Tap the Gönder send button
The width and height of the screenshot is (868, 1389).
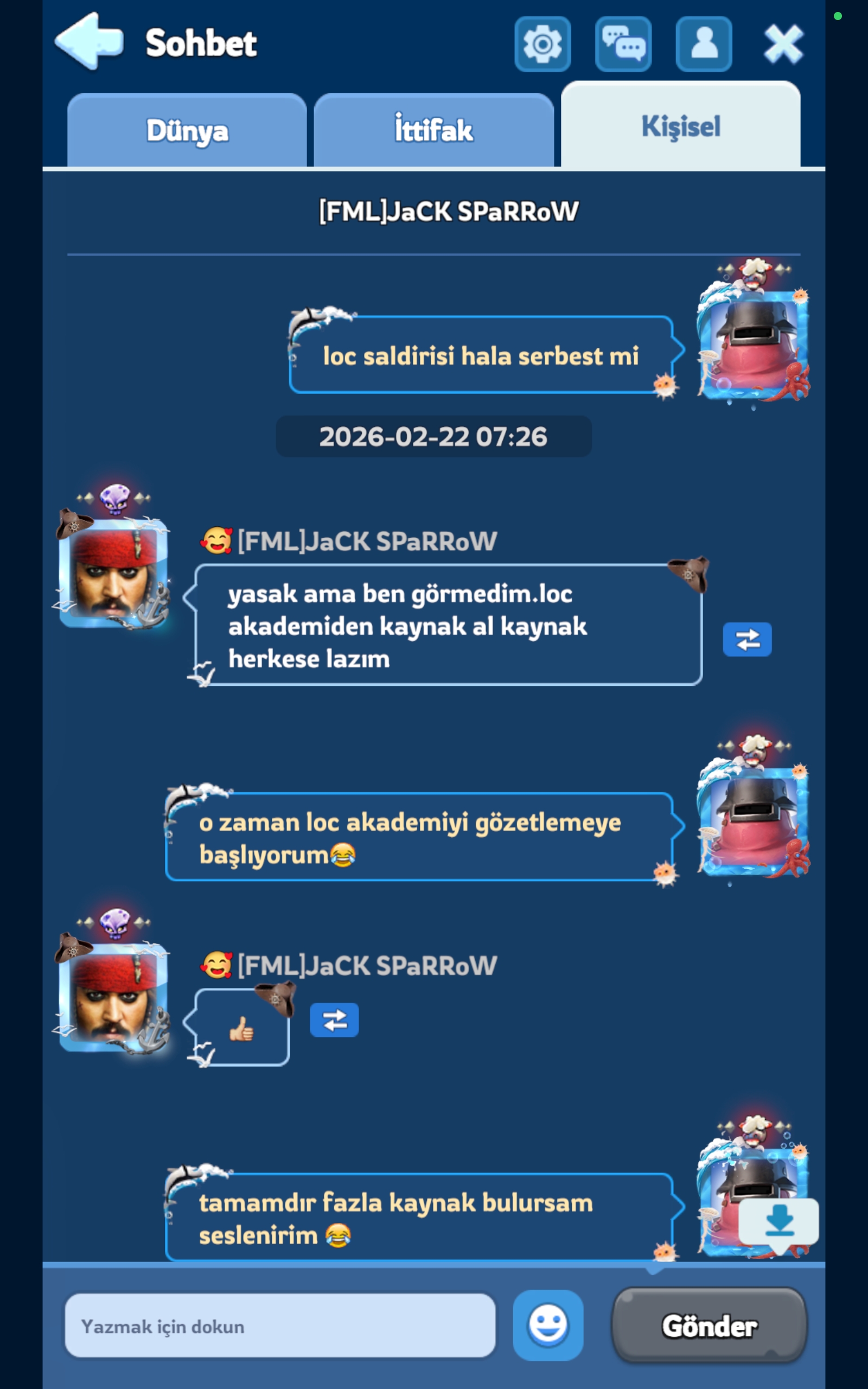[710, 1326]
